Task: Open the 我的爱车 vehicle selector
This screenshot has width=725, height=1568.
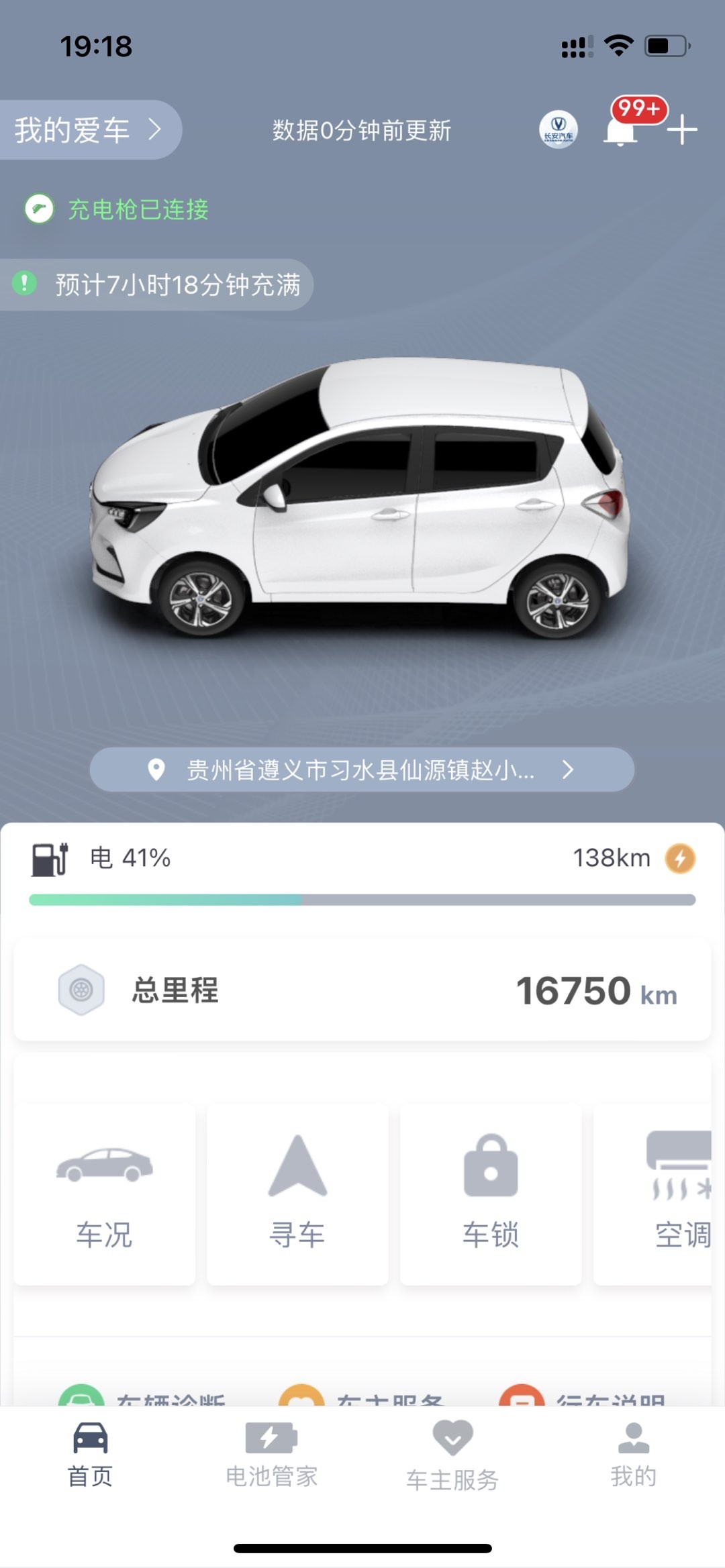Action: [87, 129]
